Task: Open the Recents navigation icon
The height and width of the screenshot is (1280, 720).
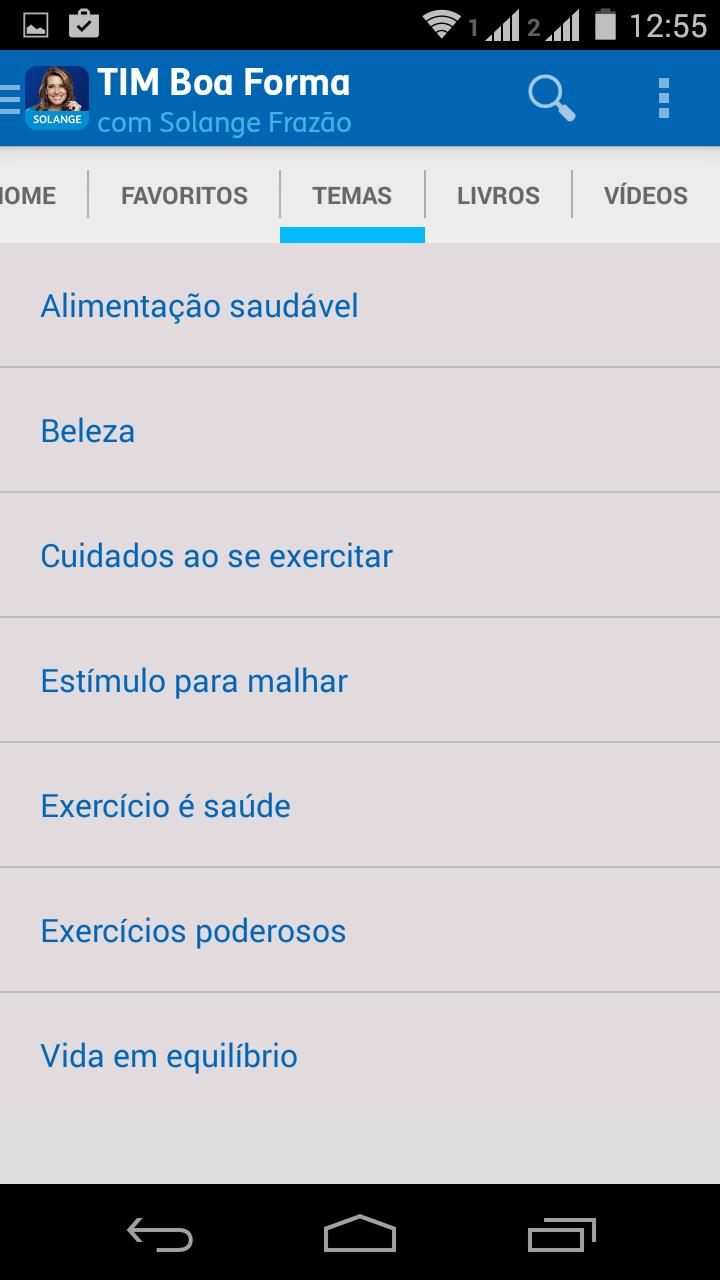Action: click(560, 1235)
